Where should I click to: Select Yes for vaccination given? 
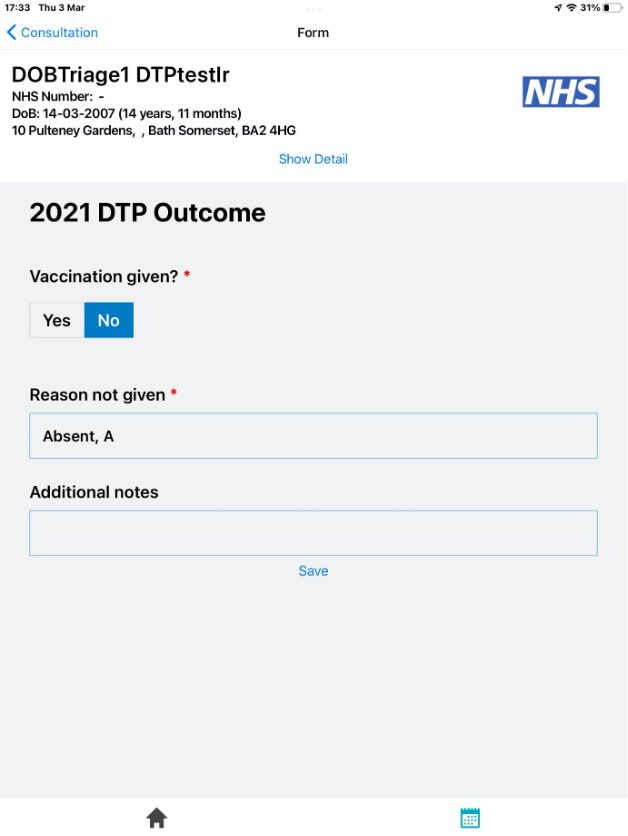(57, 320)
